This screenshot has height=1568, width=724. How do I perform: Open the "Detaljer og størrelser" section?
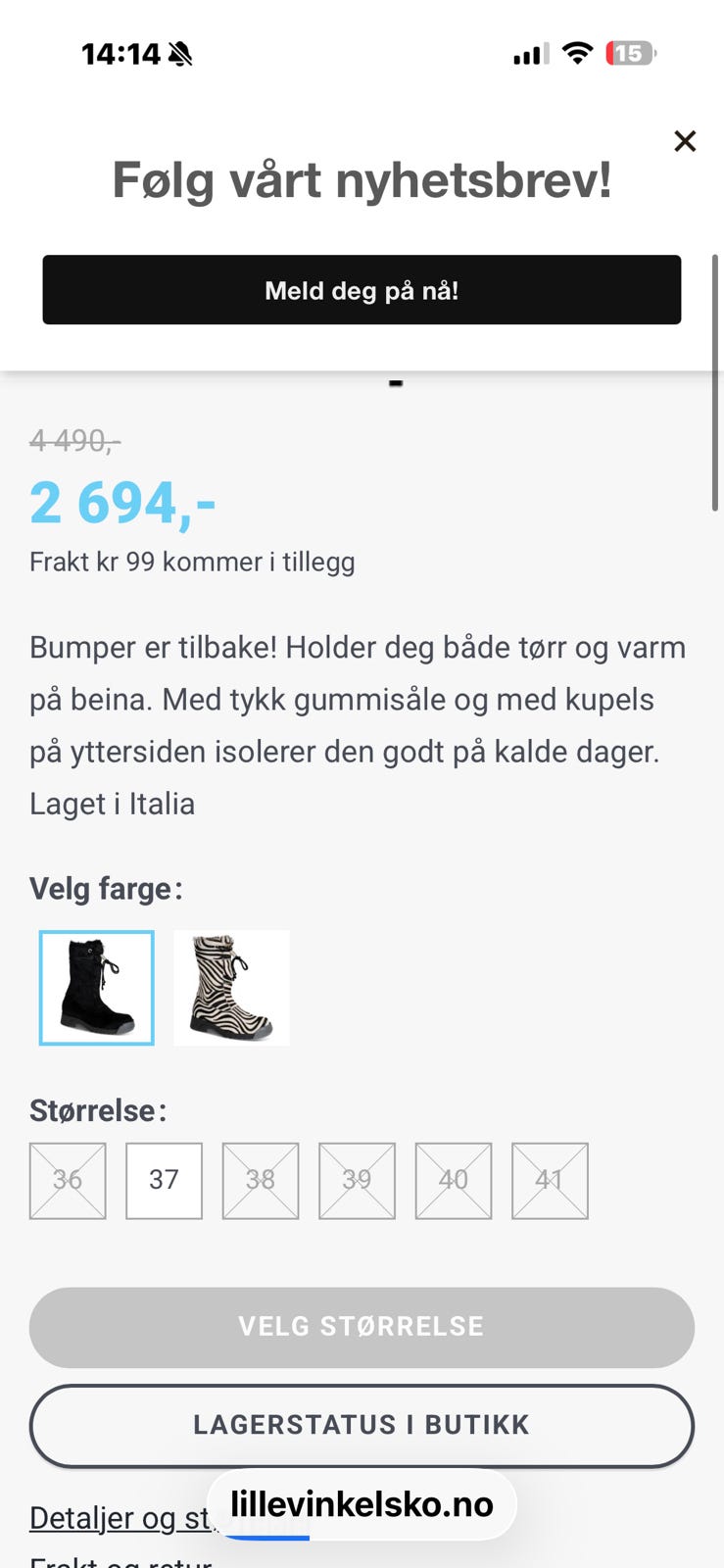[x=118, y=1517]
